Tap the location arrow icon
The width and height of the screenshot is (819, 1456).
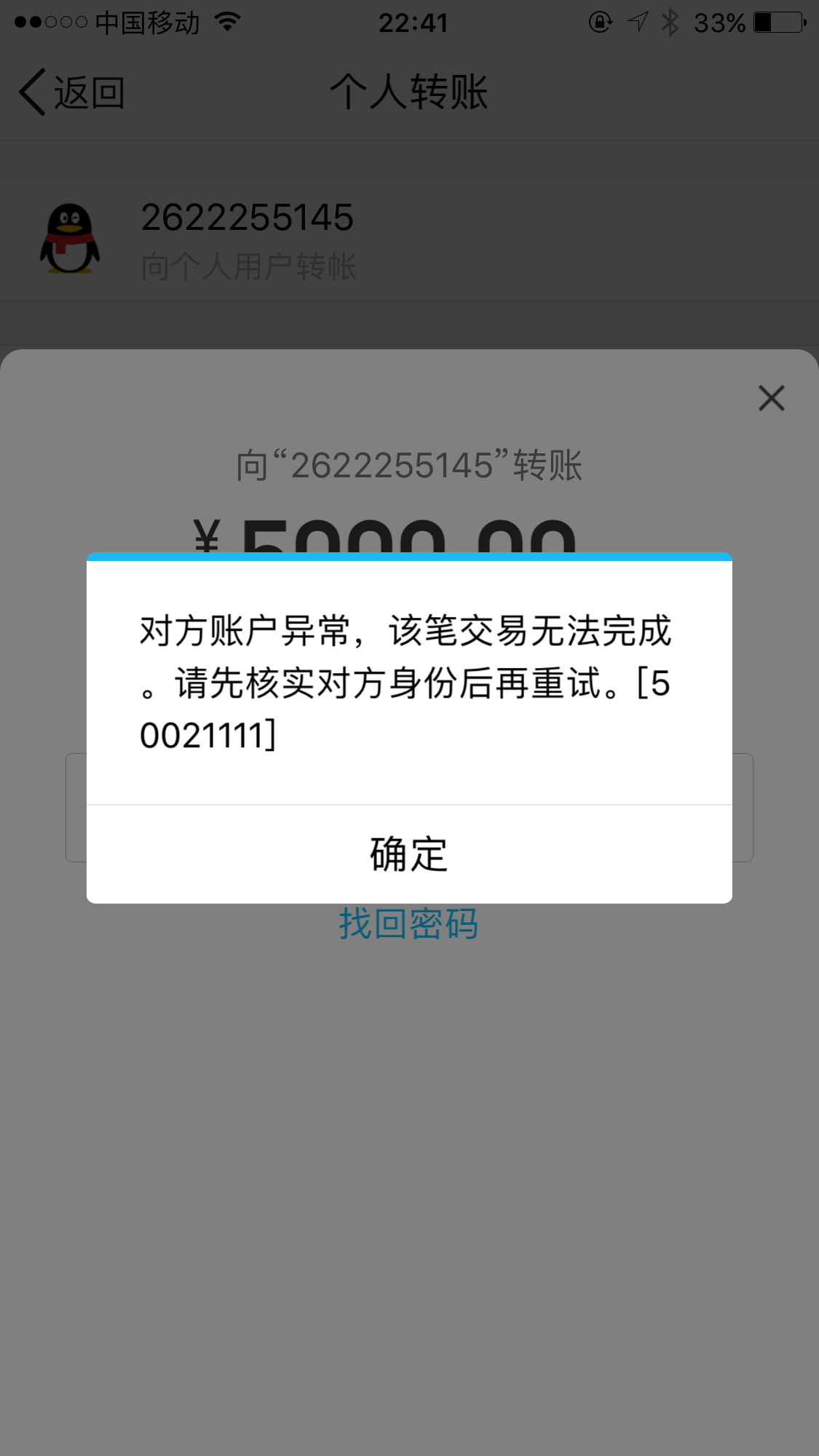tap(637, 23)
